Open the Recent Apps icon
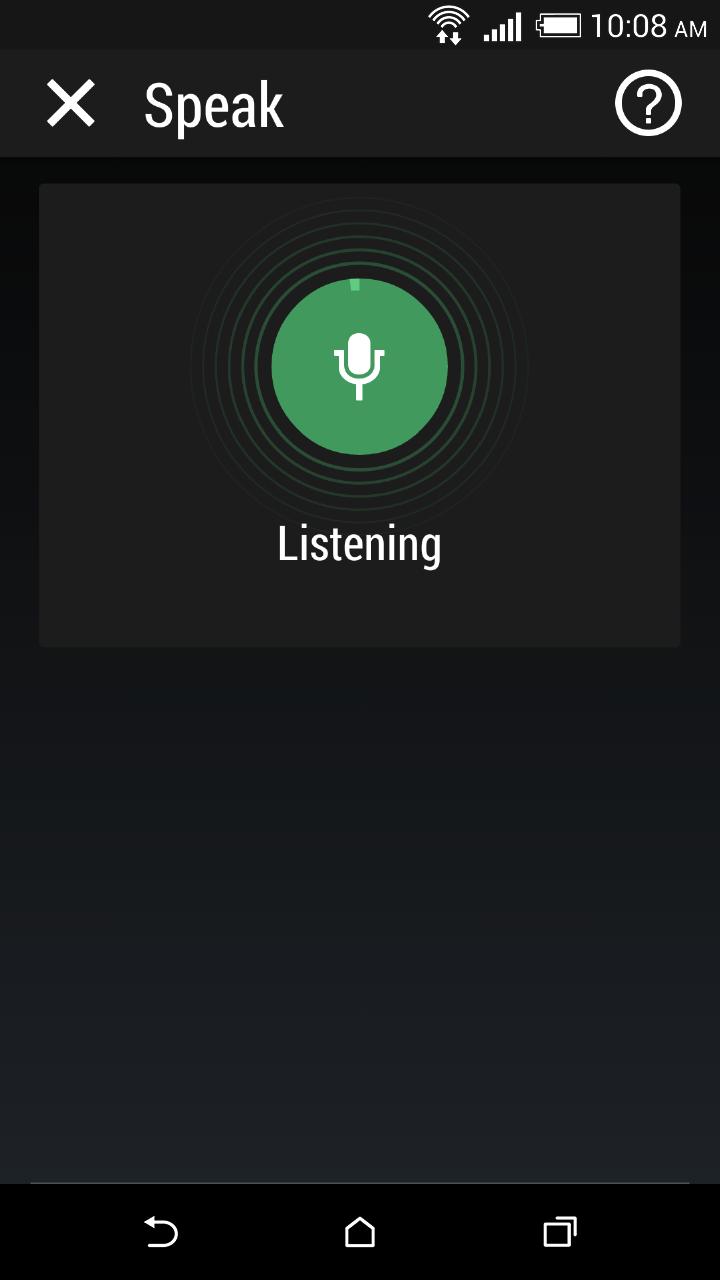 [x=560, y=1232]
